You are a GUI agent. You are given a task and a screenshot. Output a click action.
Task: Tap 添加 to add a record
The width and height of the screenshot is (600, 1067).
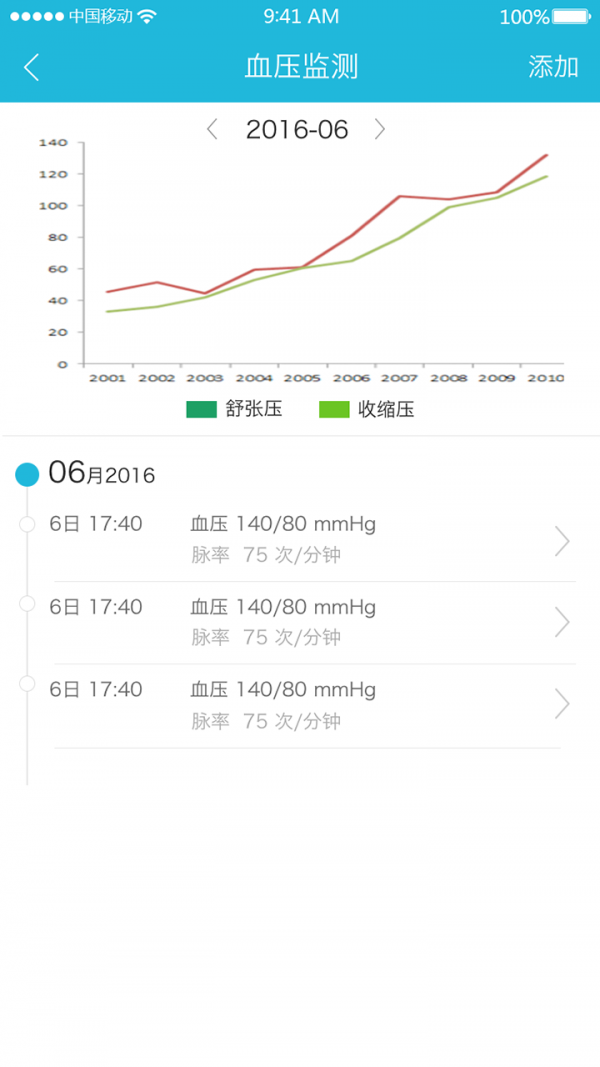tap(553, 67)
